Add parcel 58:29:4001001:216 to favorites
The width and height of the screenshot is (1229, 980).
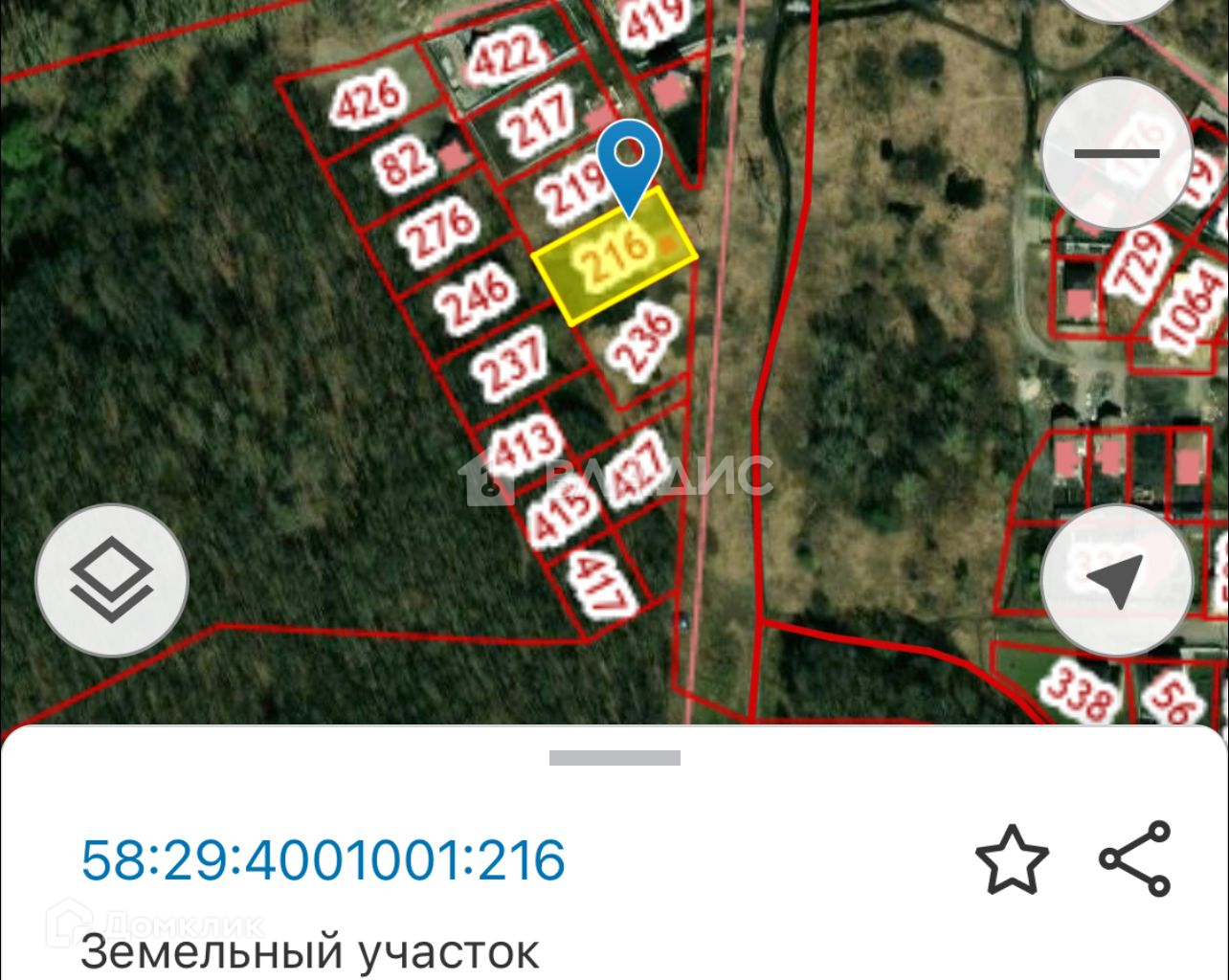[1012, 858]
